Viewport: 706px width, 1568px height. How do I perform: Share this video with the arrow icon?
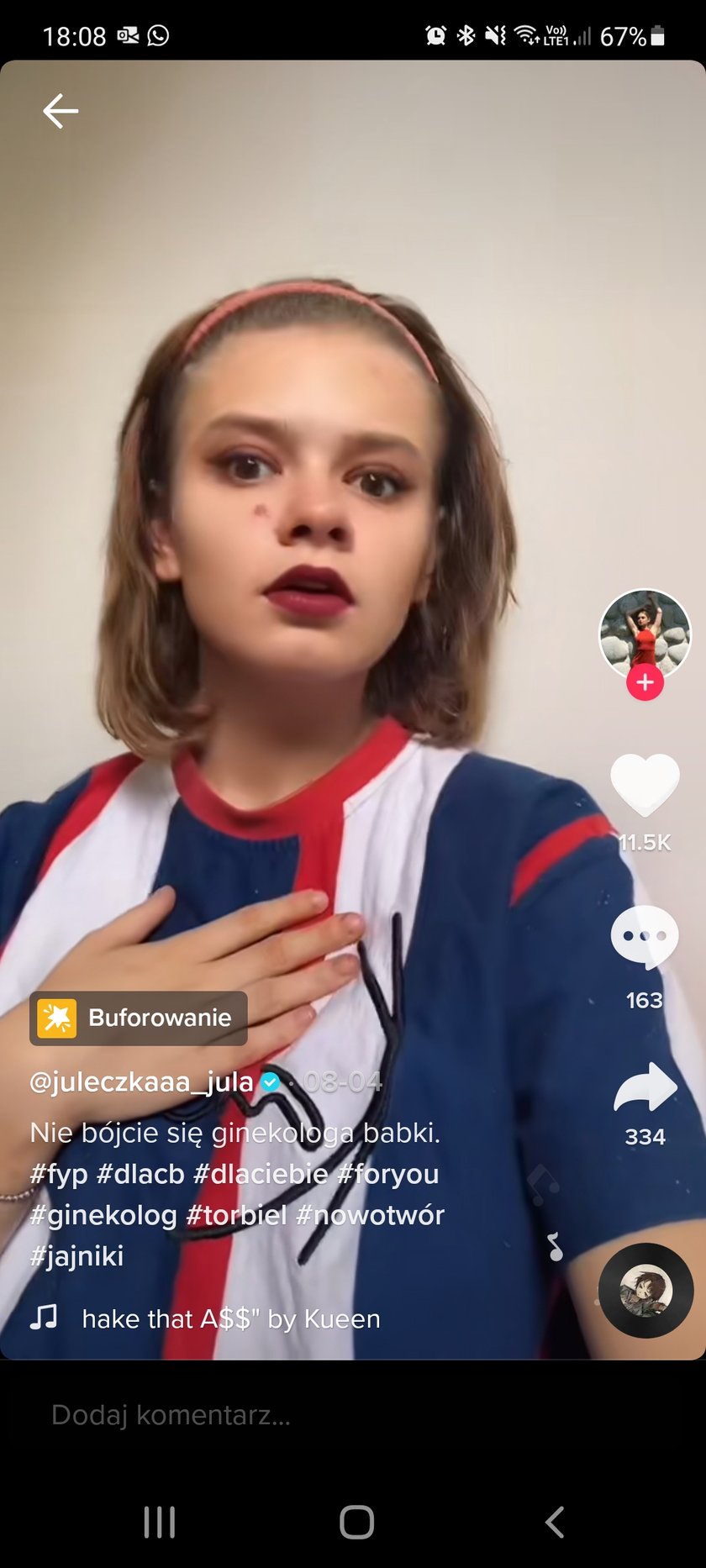[645, 1088]
